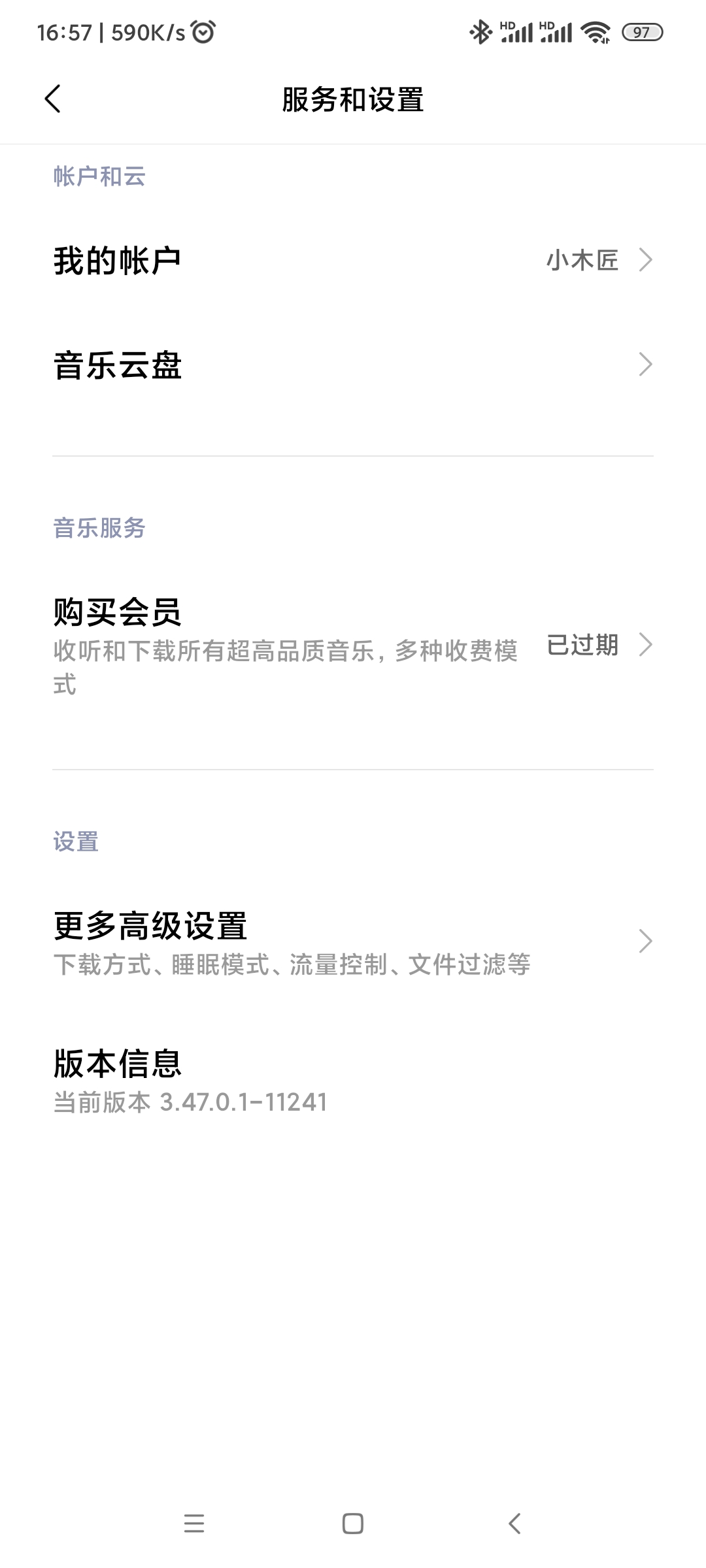
Task: Open 音乐云盘 music cloud drive
Action: pos(353,365)
